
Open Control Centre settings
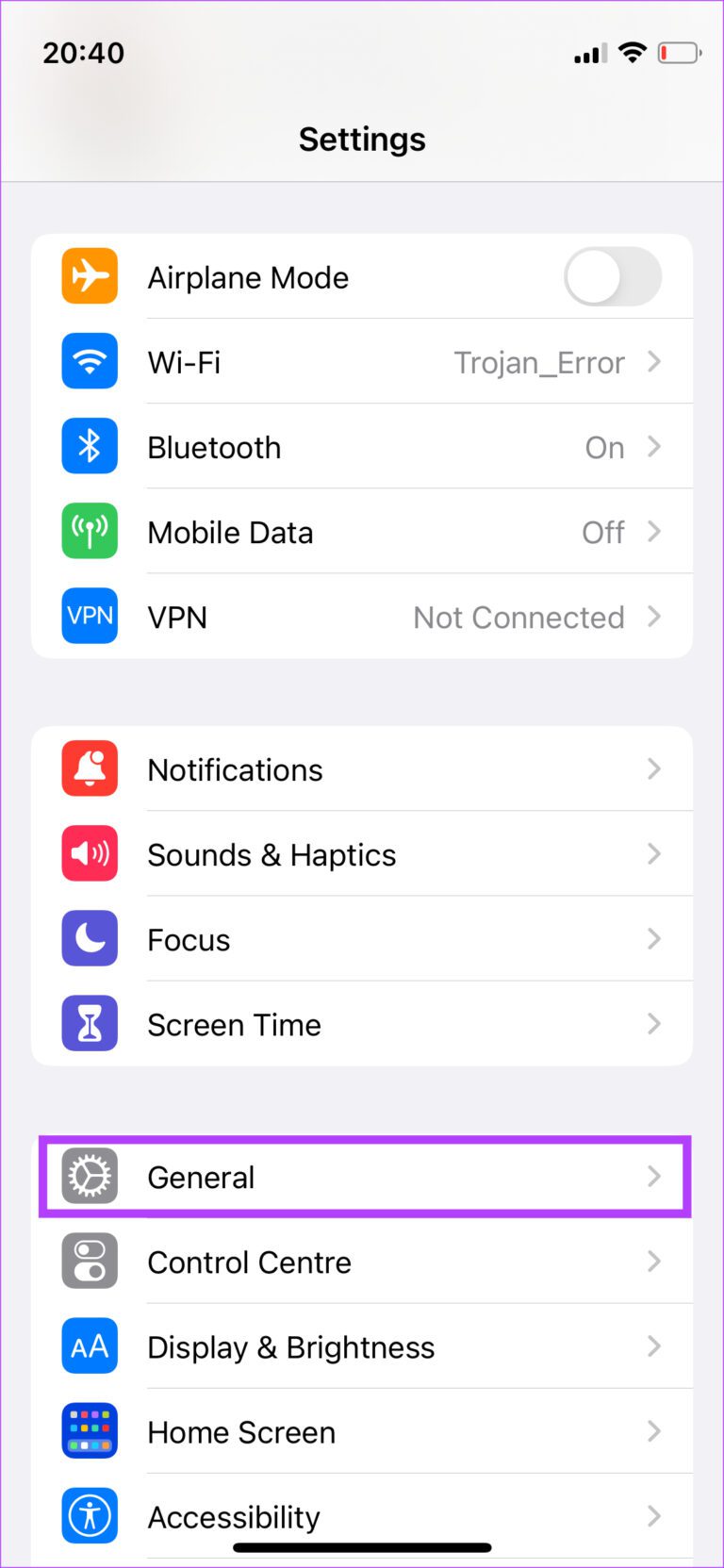coord(362,1262)
